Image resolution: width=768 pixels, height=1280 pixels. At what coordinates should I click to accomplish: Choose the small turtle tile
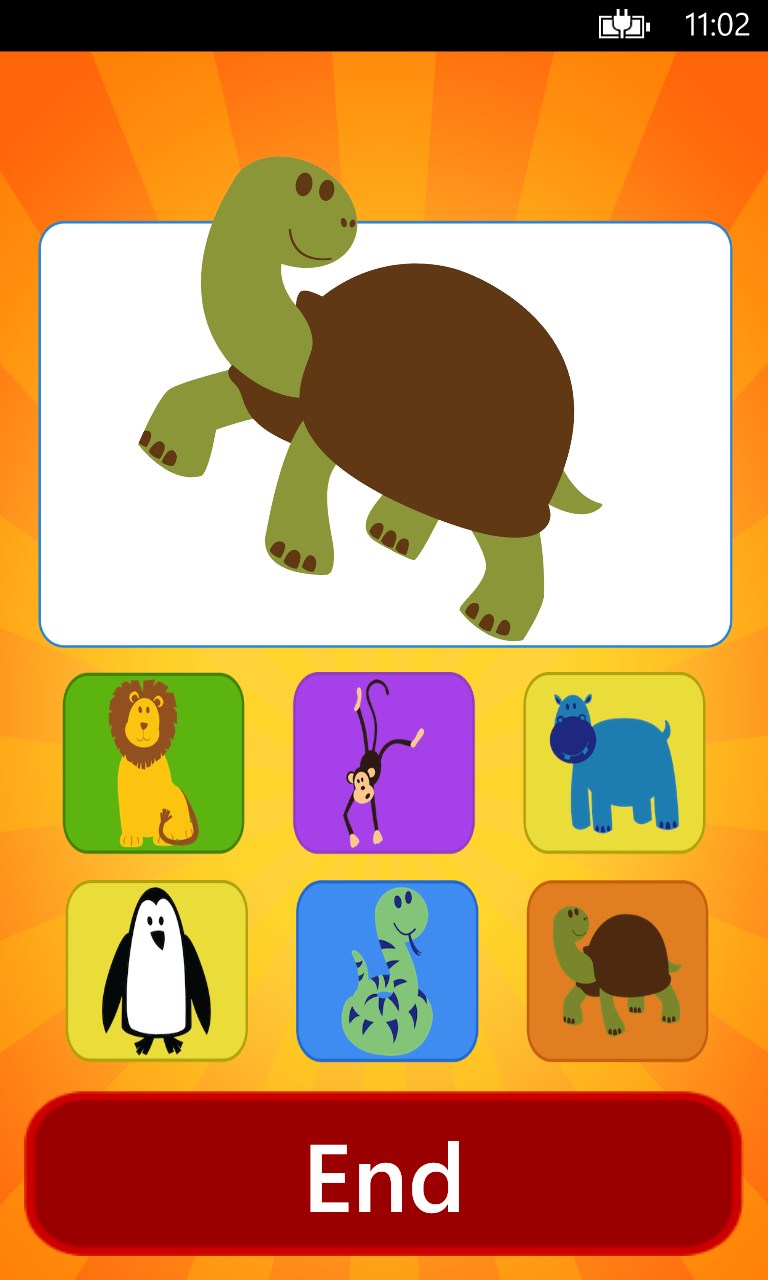(x=617, y=970)
